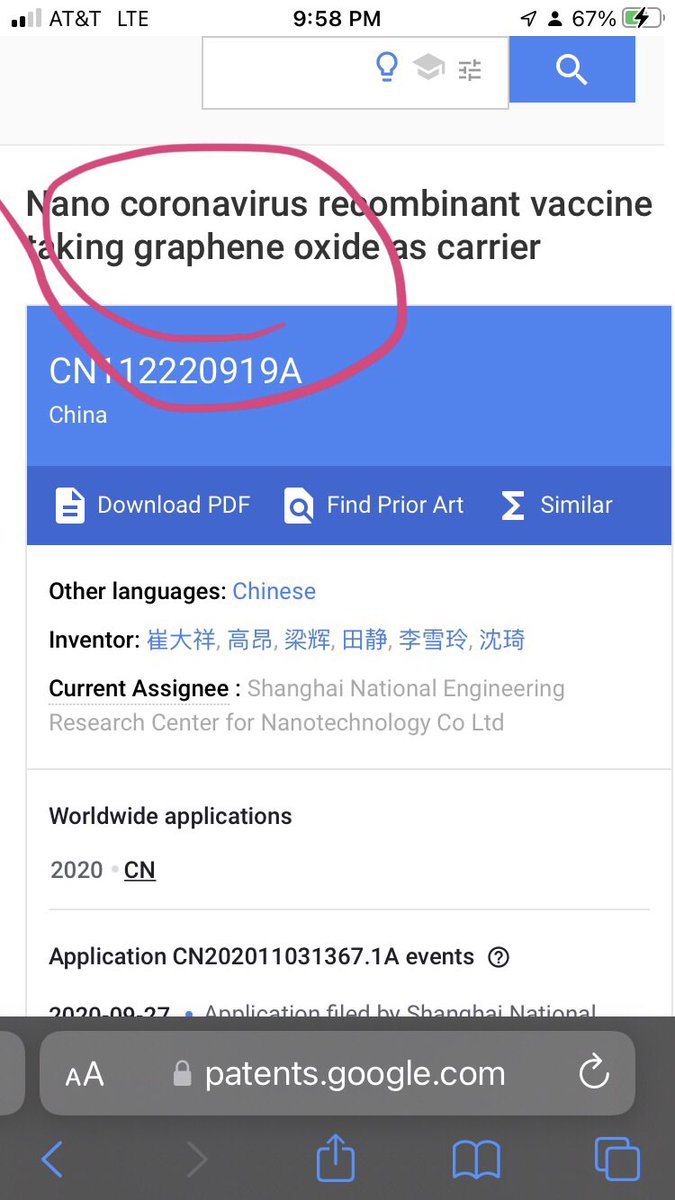Share this page via Safari
675x1200 pixels.
pyautogui.click(x=335, y=1158)
